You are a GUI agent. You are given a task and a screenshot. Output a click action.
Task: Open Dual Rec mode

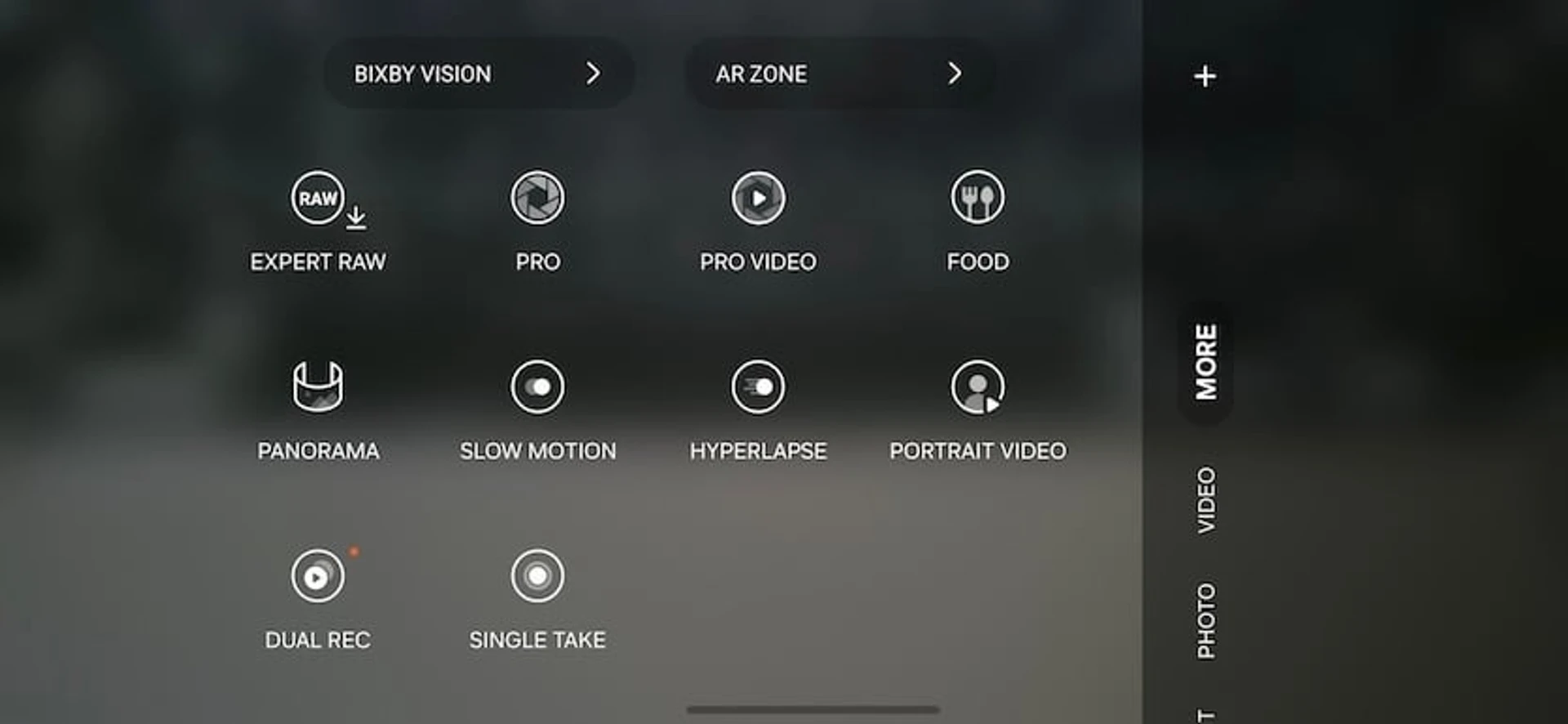[x=318, y=577]
